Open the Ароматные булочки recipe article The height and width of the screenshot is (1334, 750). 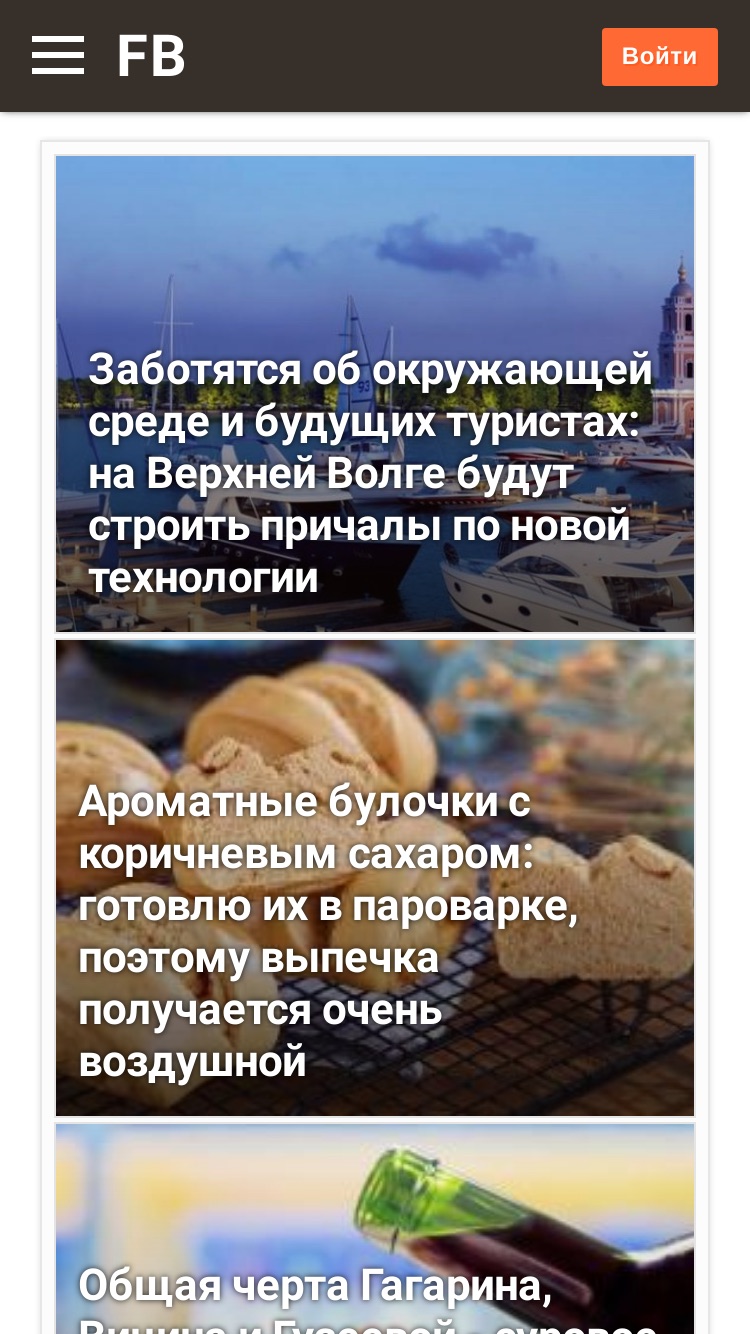coord(375,878)
